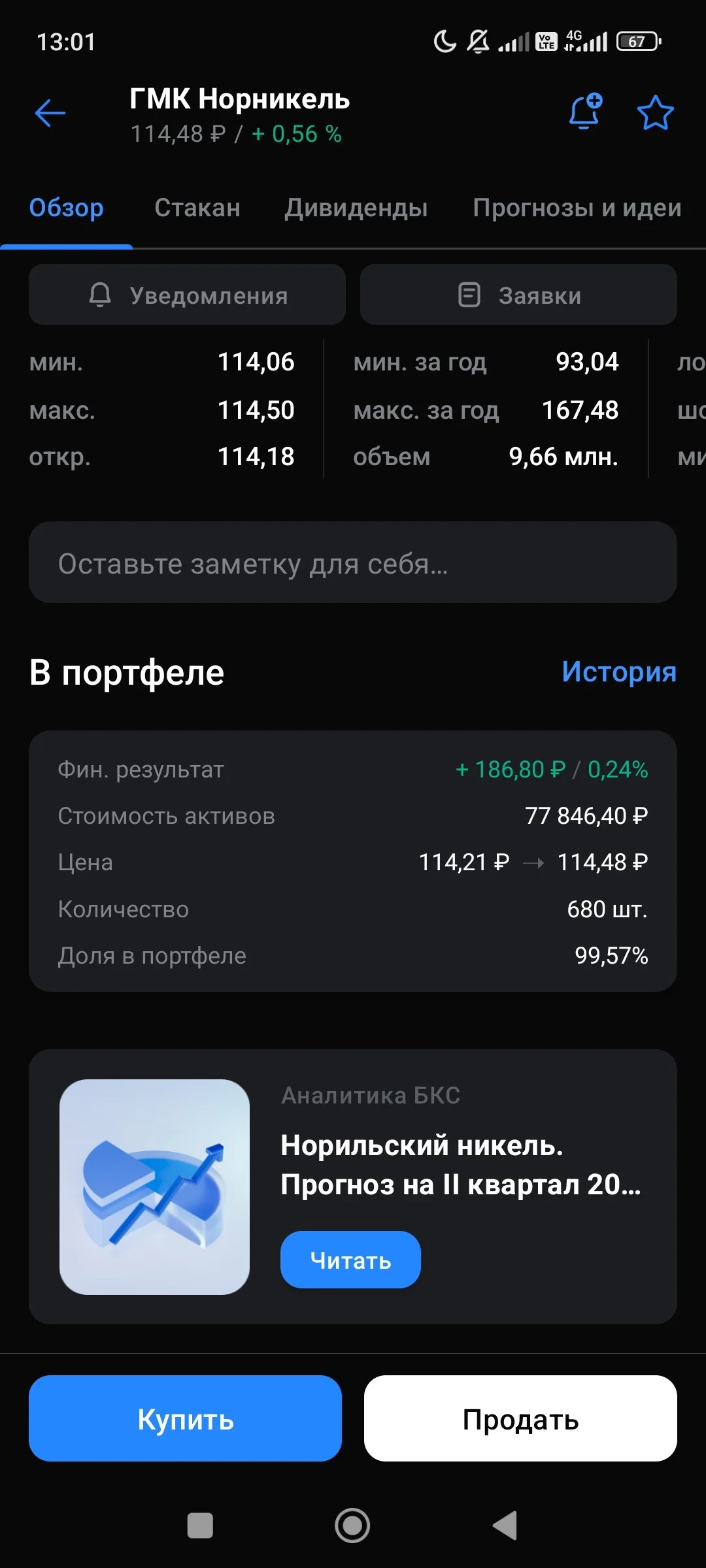This screenshot has width=706, height=1568.
Task: Switch to Прогнозы и идеи tab
Action: (x=577, y=208)
